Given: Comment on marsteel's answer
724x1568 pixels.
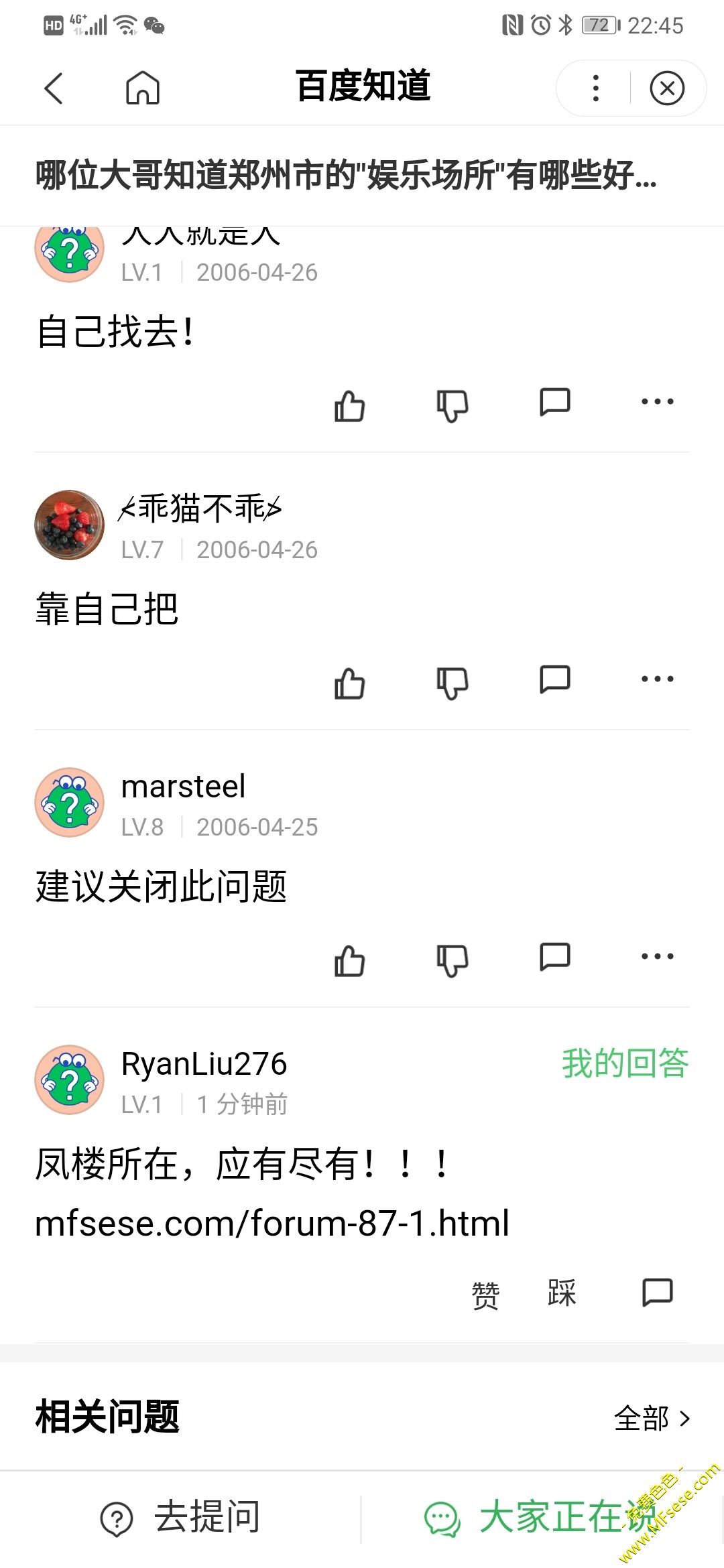Looking at the screenshot, I should pos(555,958).
